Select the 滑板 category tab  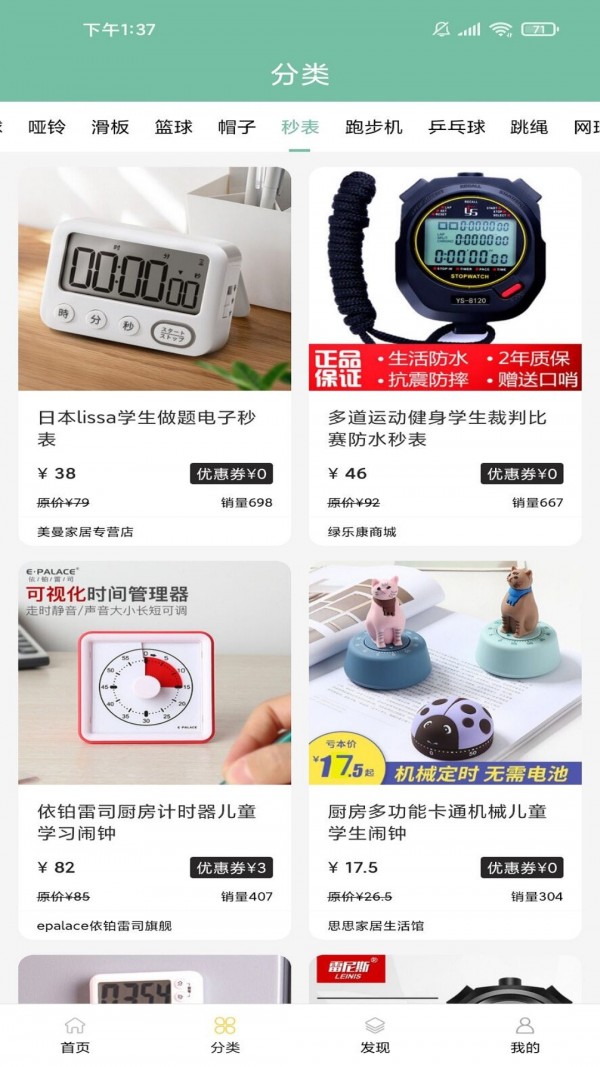coord(110,127)
